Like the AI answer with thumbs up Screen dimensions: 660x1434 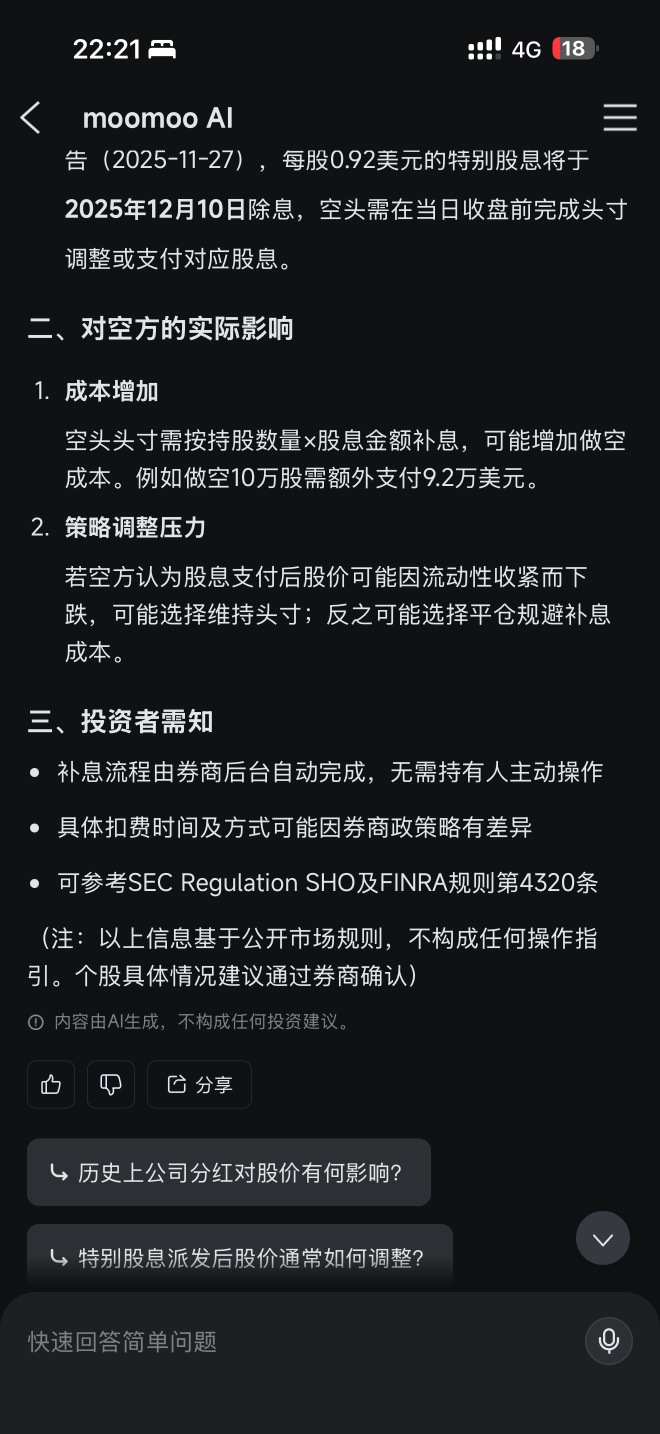tap(51, 1084)
